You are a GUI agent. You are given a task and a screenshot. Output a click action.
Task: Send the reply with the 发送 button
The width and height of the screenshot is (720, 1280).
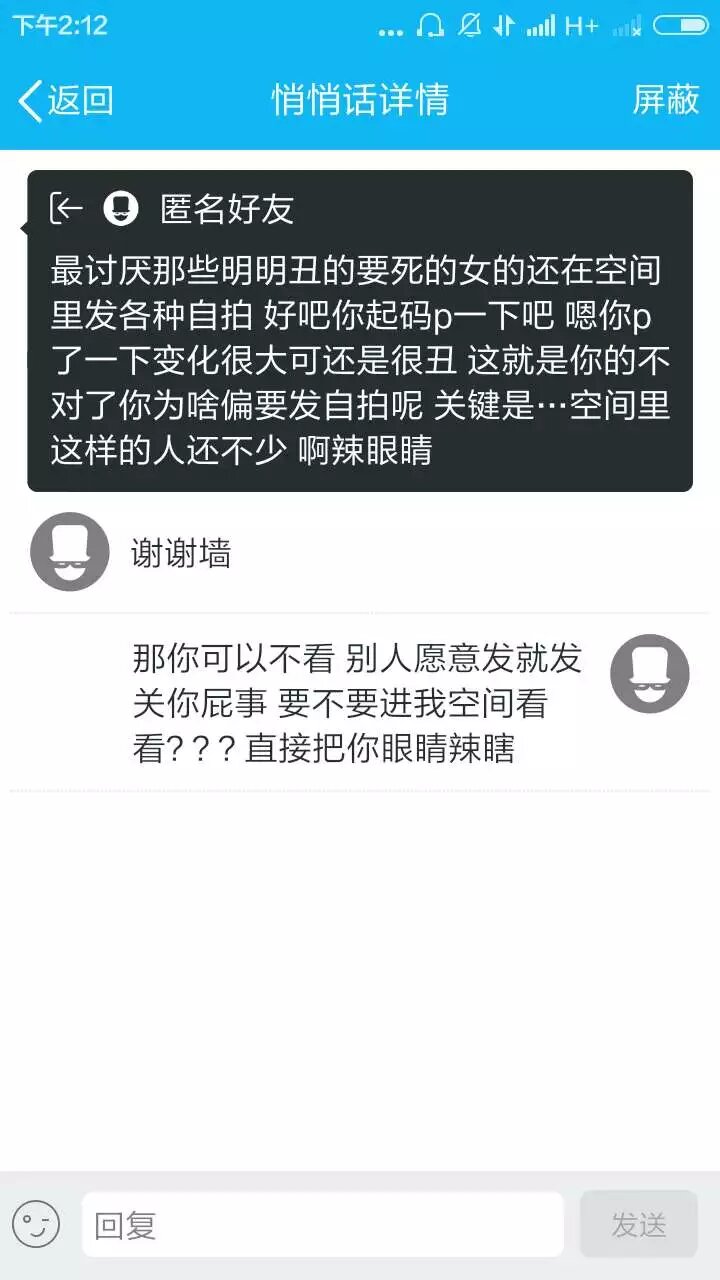click(x=638, y=1225)
